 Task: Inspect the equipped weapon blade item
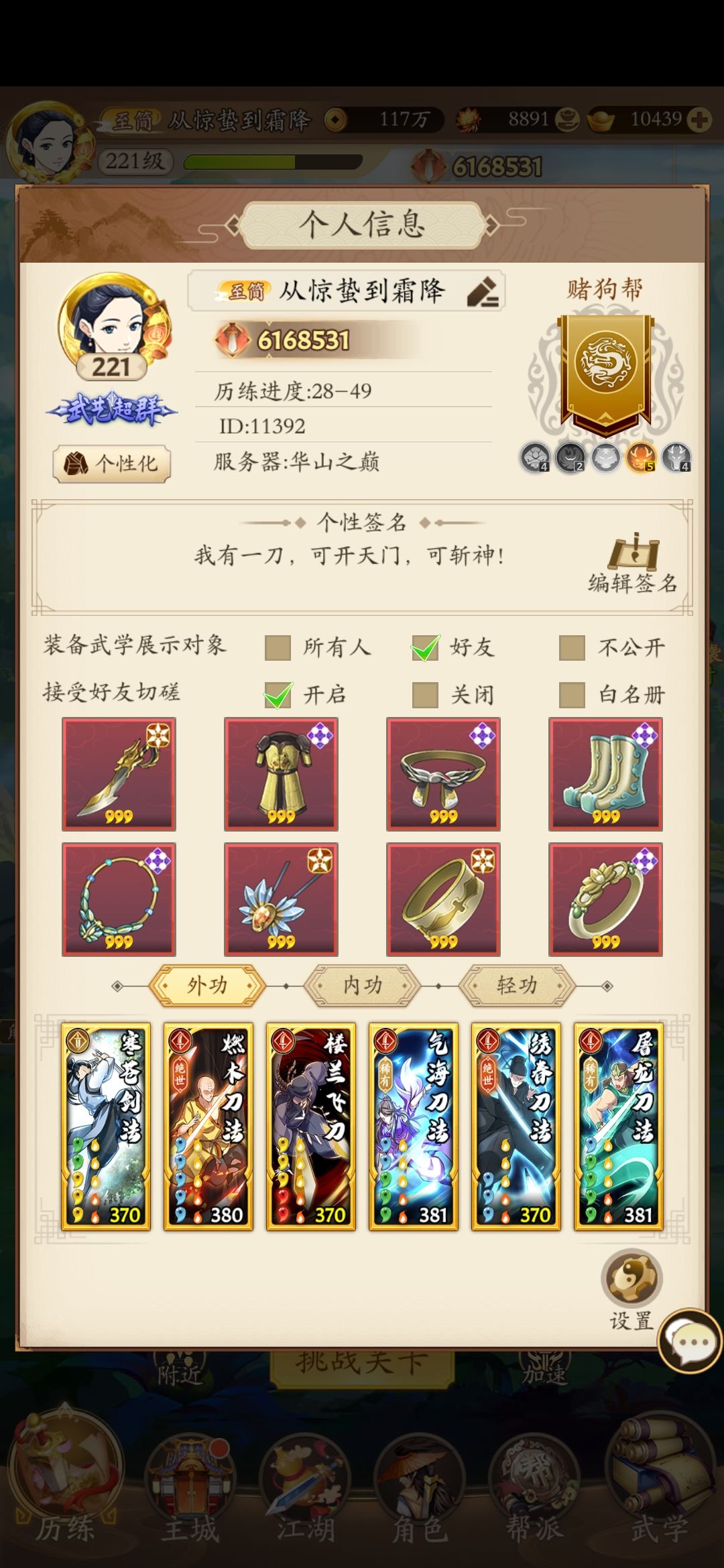[x=118, y=774]
